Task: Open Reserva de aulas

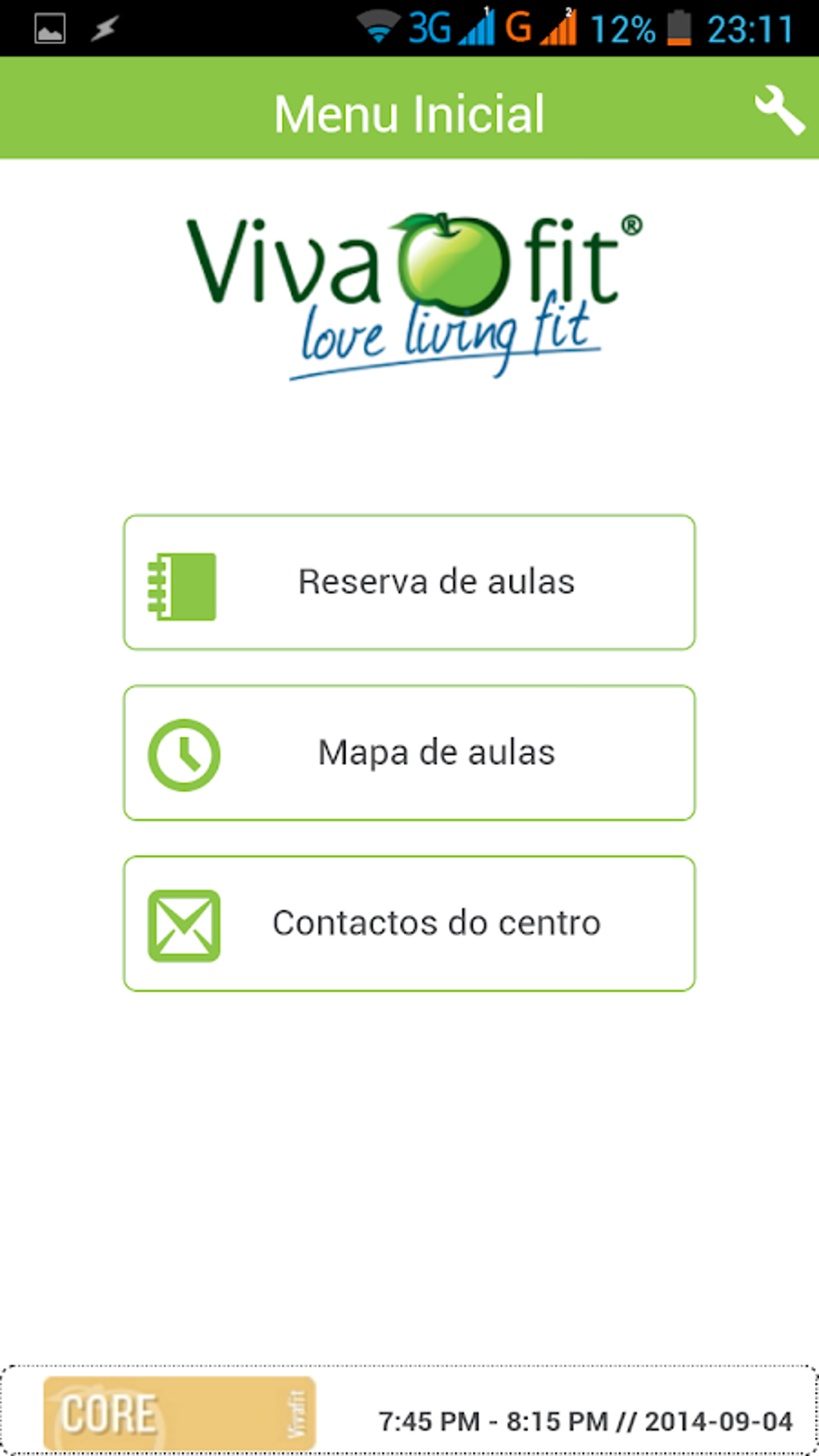Action: (x=409, y=582)
